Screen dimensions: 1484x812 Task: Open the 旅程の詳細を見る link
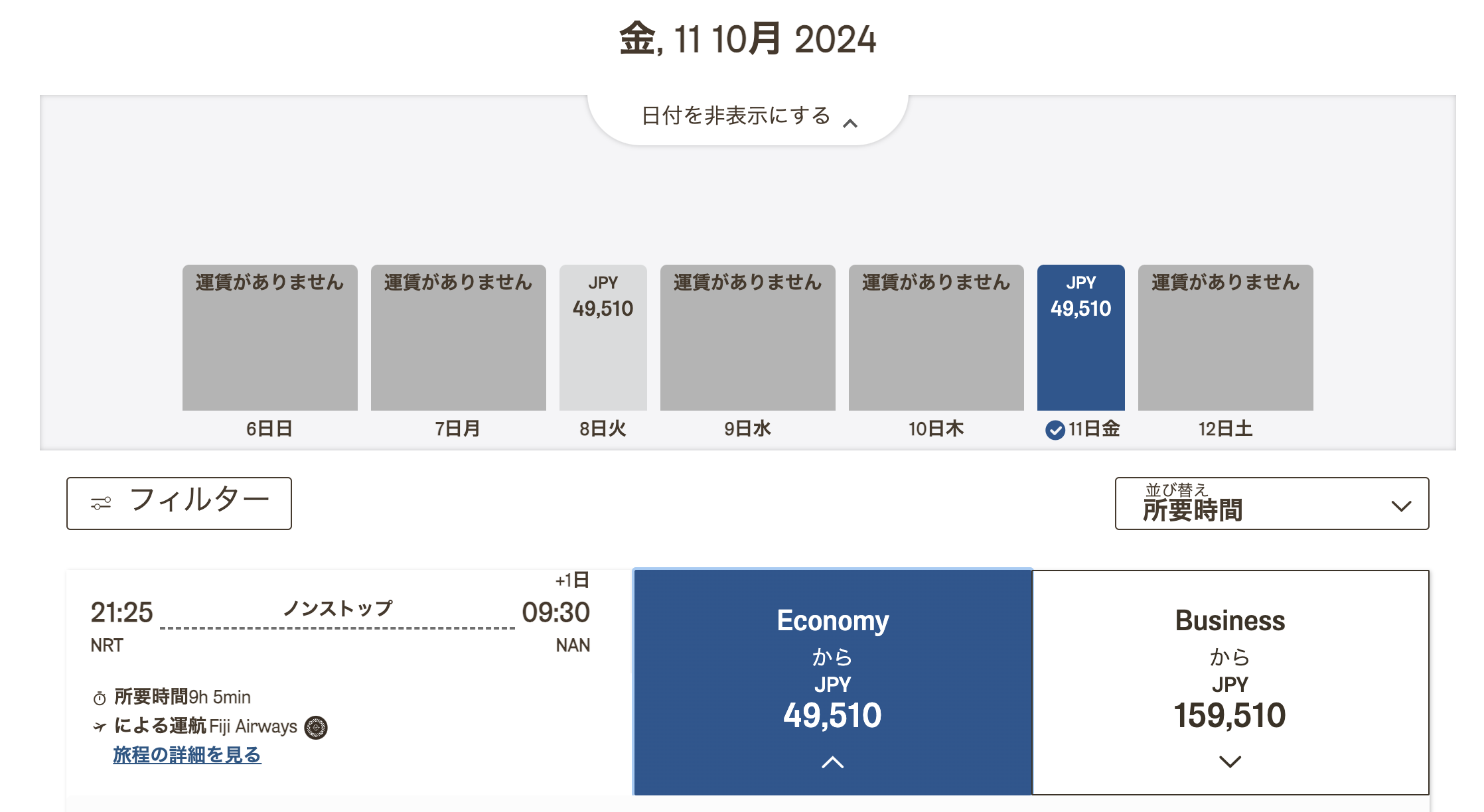tap(187, 755)
